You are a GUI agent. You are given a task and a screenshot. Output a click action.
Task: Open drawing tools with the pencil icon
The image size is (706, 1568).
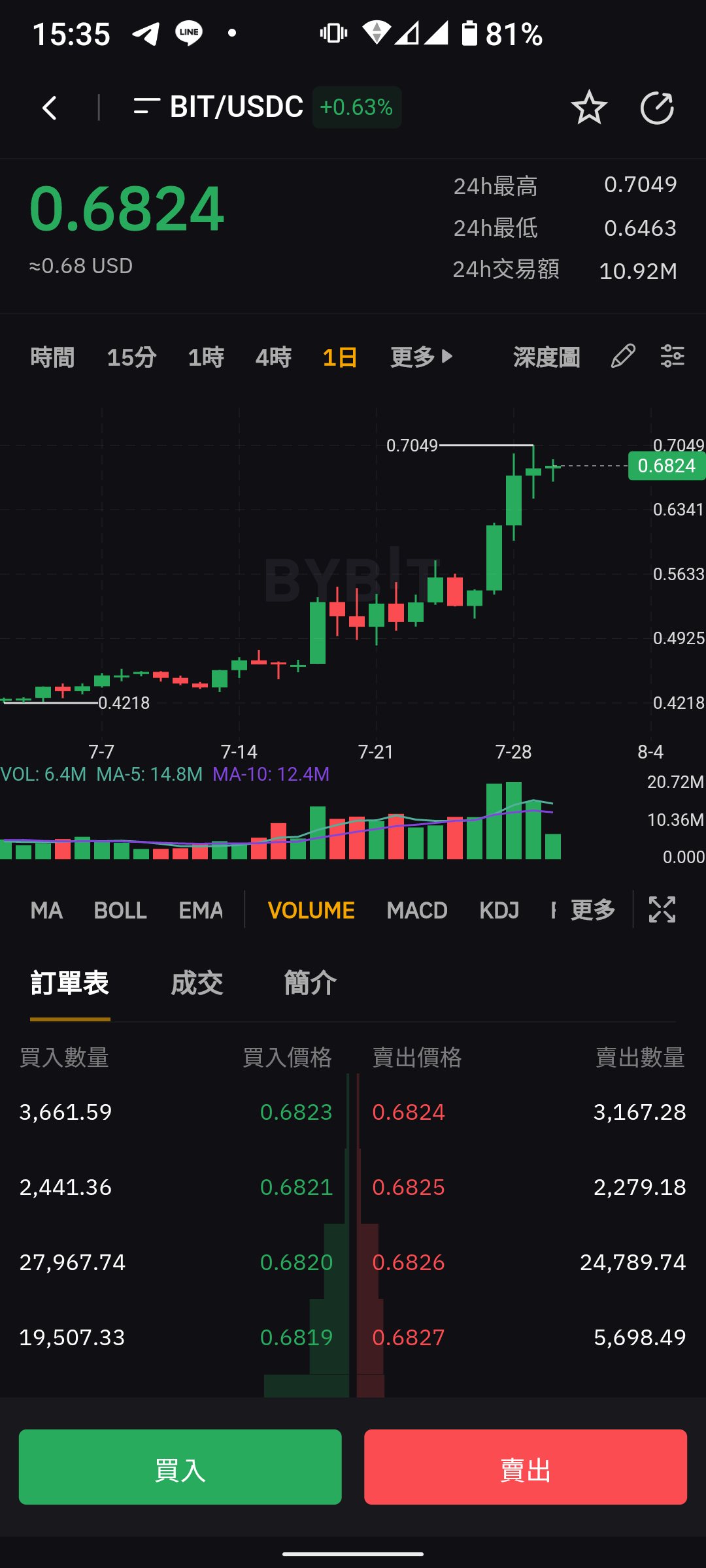623,356
